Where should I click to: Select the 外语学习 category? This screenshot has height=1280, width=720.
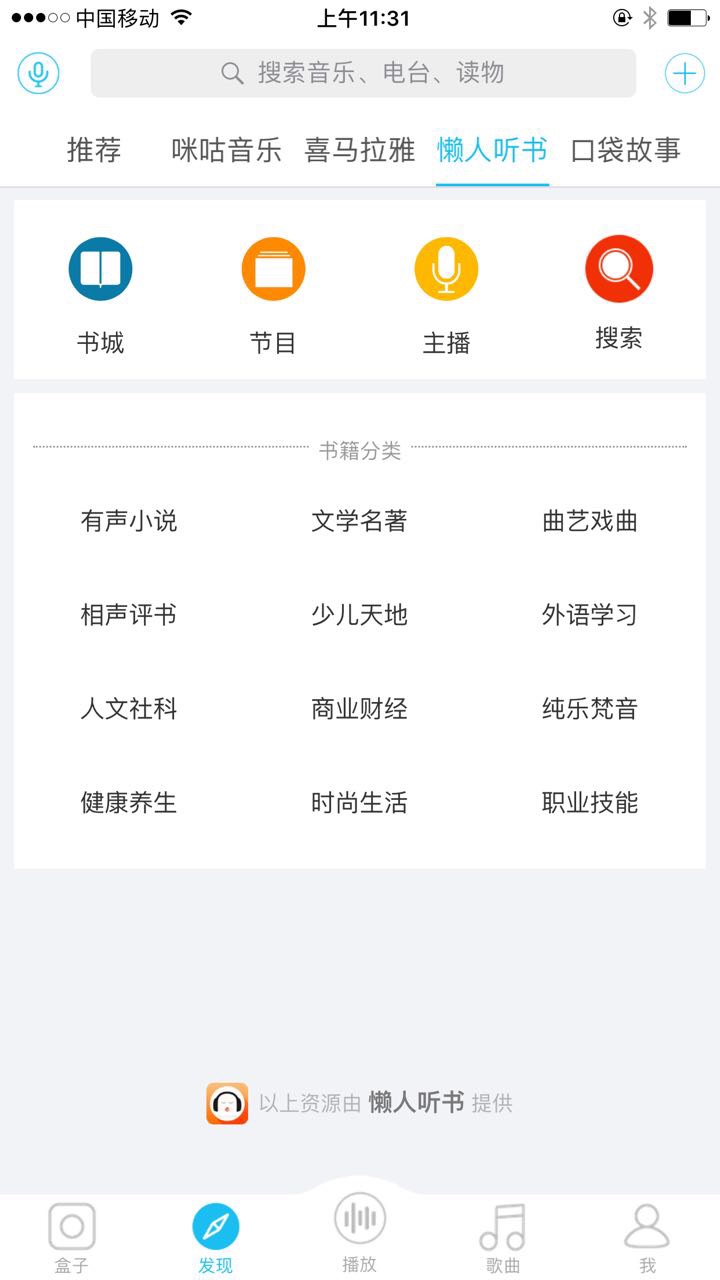(x=590, y=615)
